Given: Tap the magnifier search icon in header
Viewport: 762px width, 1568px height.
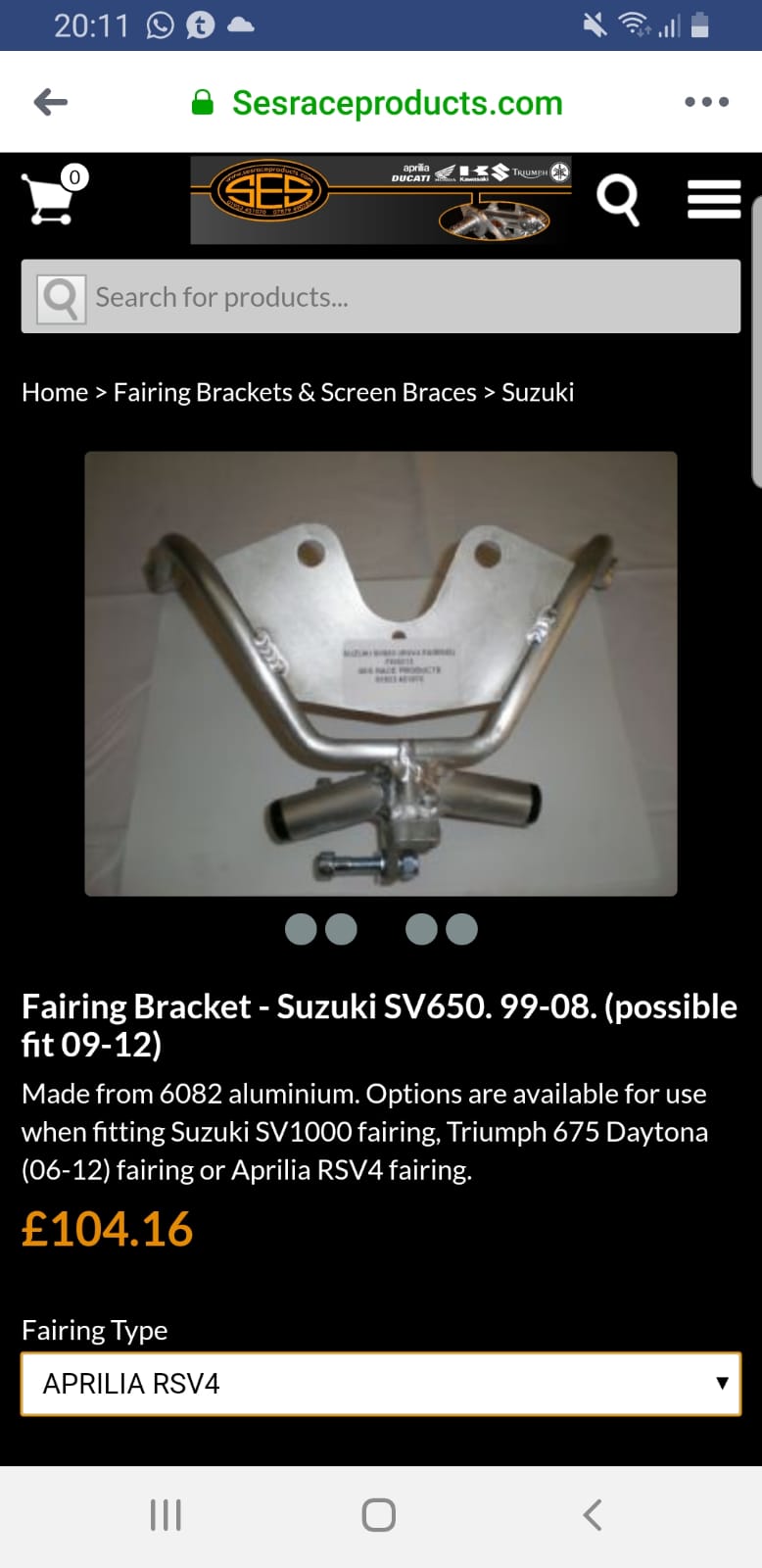Looking at the screenshot, I should (618, 199).
